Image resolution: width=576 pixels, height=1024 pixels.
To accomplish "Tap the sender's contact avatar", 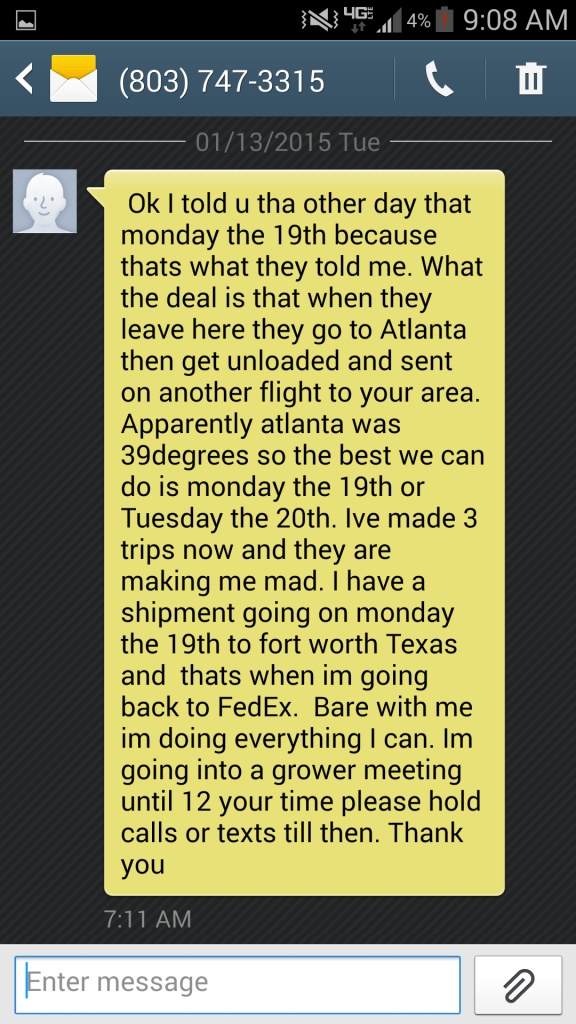I will coord(45,201).
